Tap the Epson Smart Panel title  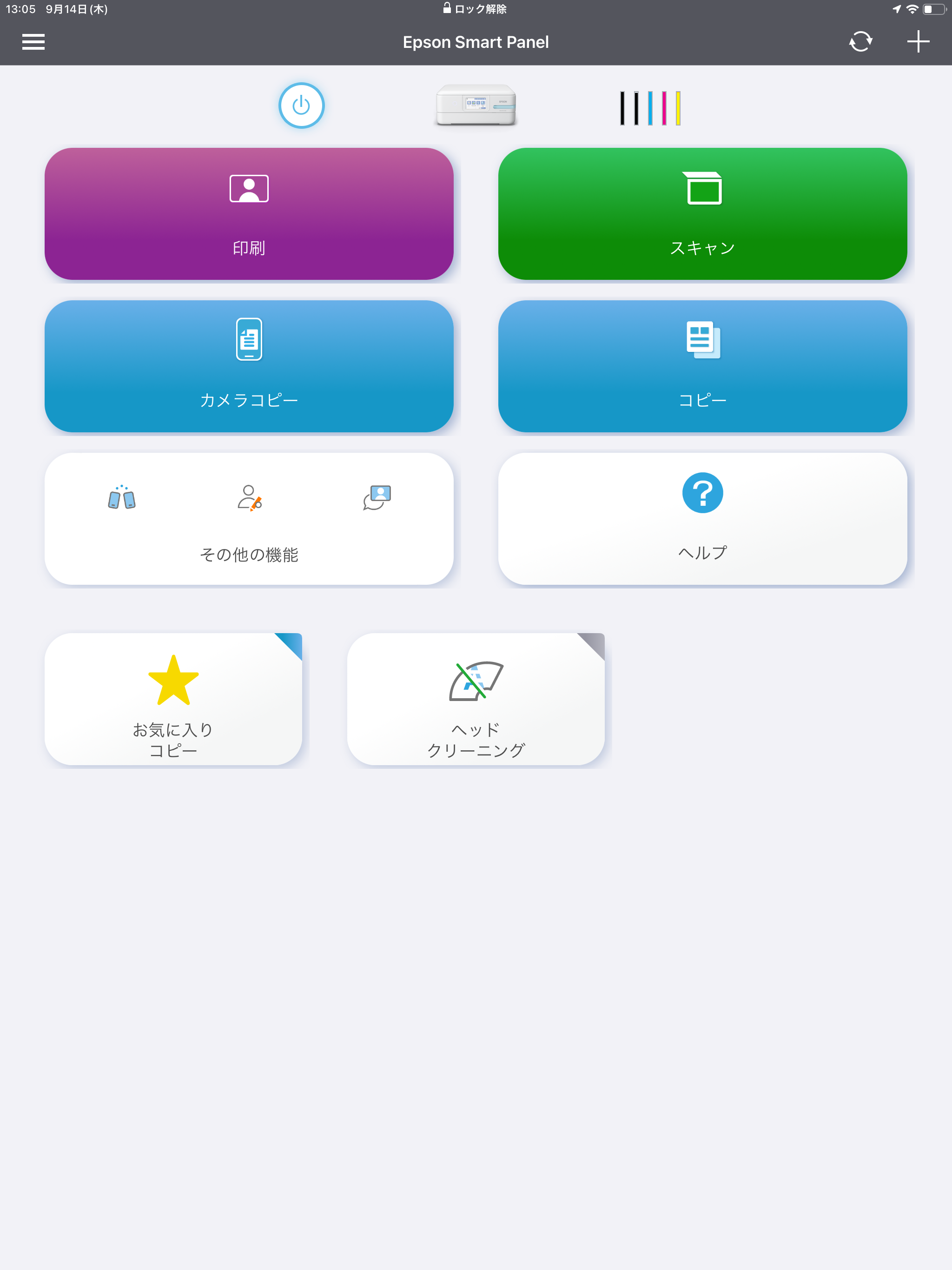point(476,41)
